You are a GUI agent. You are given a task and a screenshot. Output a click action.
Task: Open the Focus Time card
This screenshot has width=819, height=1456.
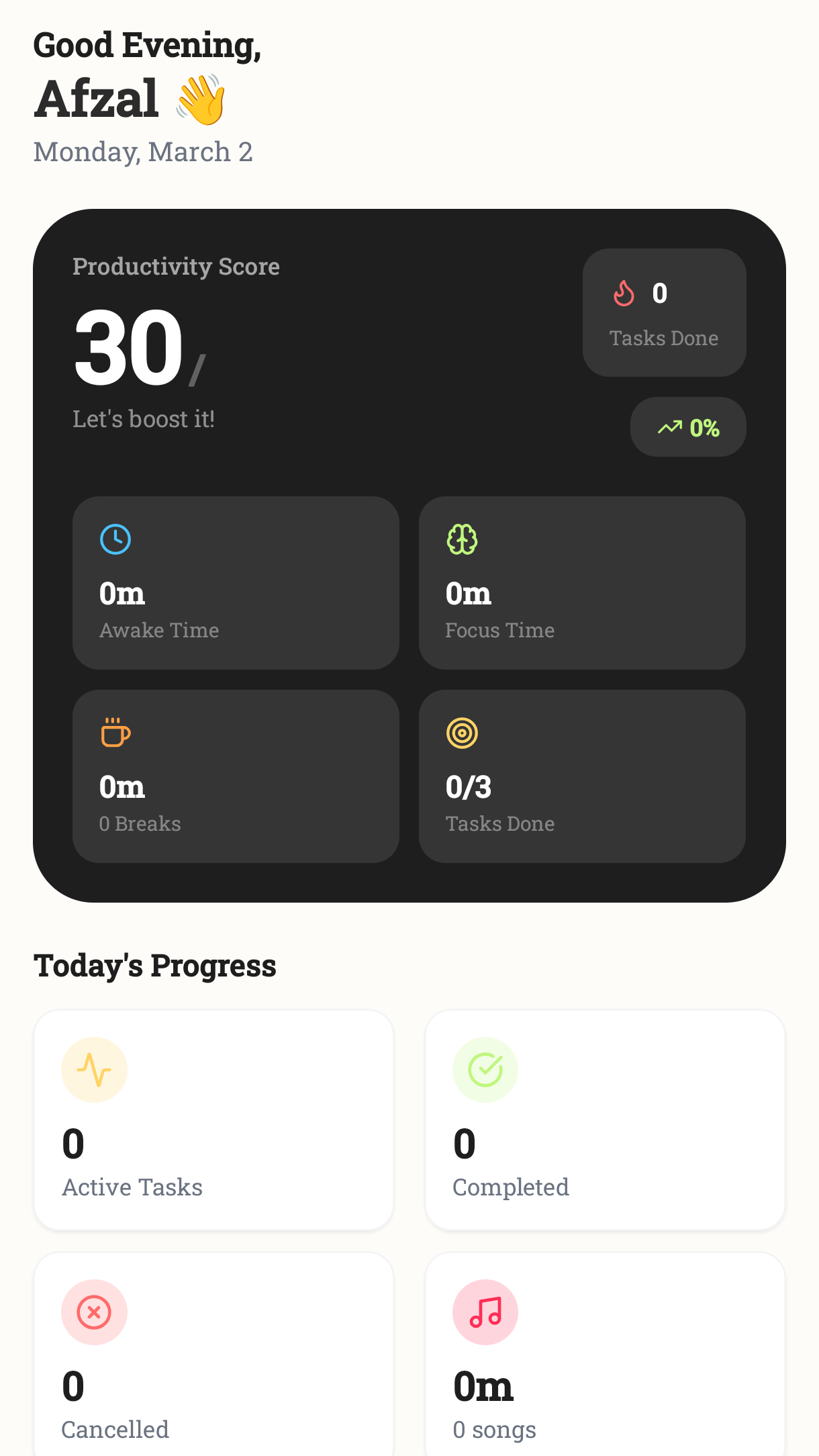tap(582, 583)
